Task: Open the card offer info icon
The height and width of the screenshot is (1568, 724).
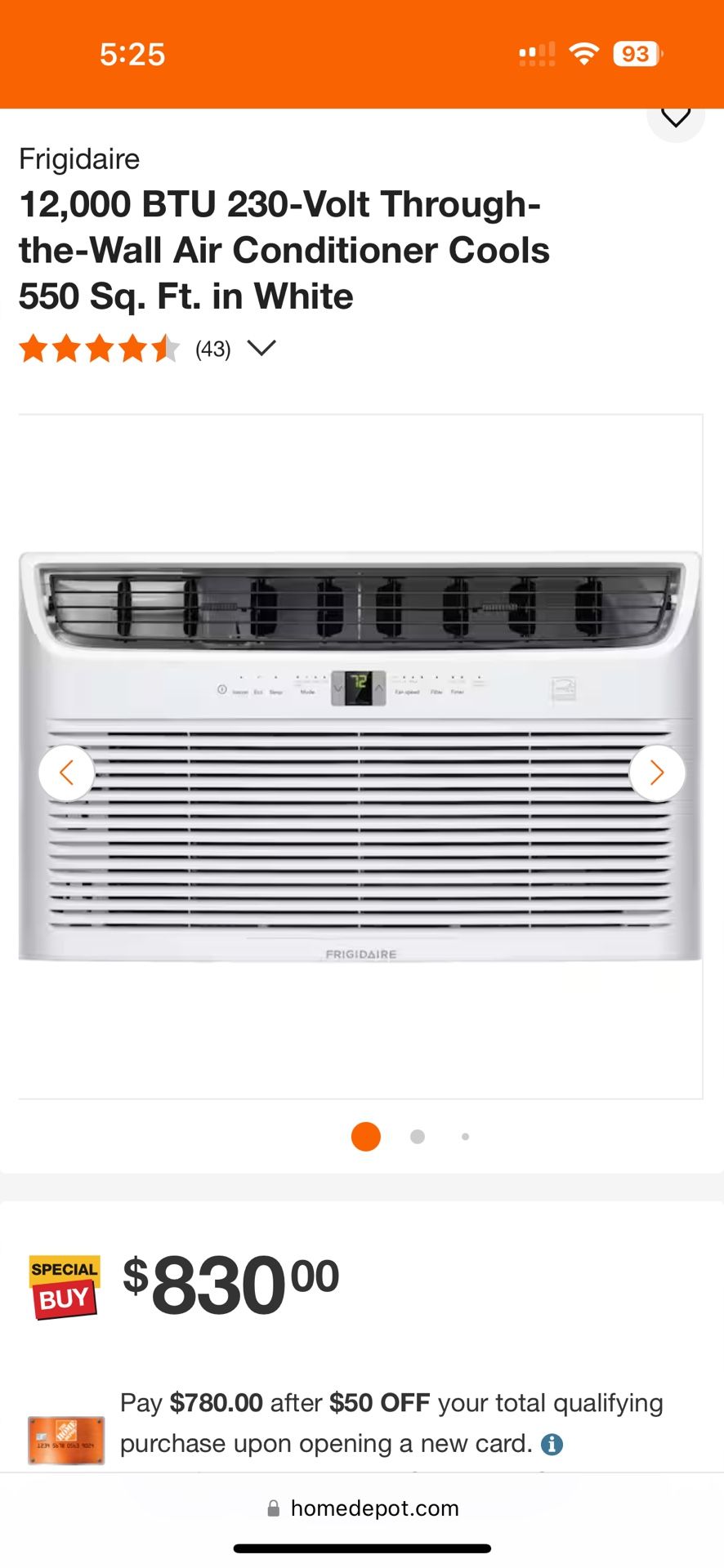Action: pyautogui.click(x=552, y=1445)
